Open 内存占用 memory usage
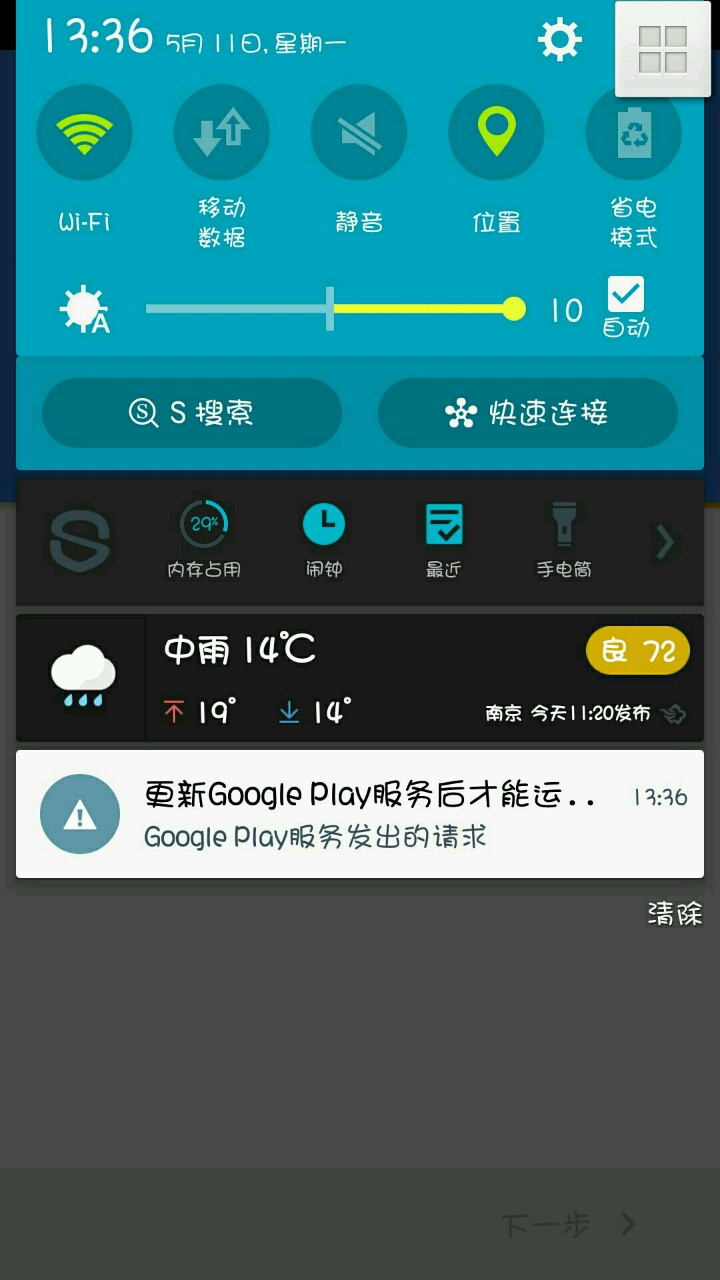 point(204,541)
